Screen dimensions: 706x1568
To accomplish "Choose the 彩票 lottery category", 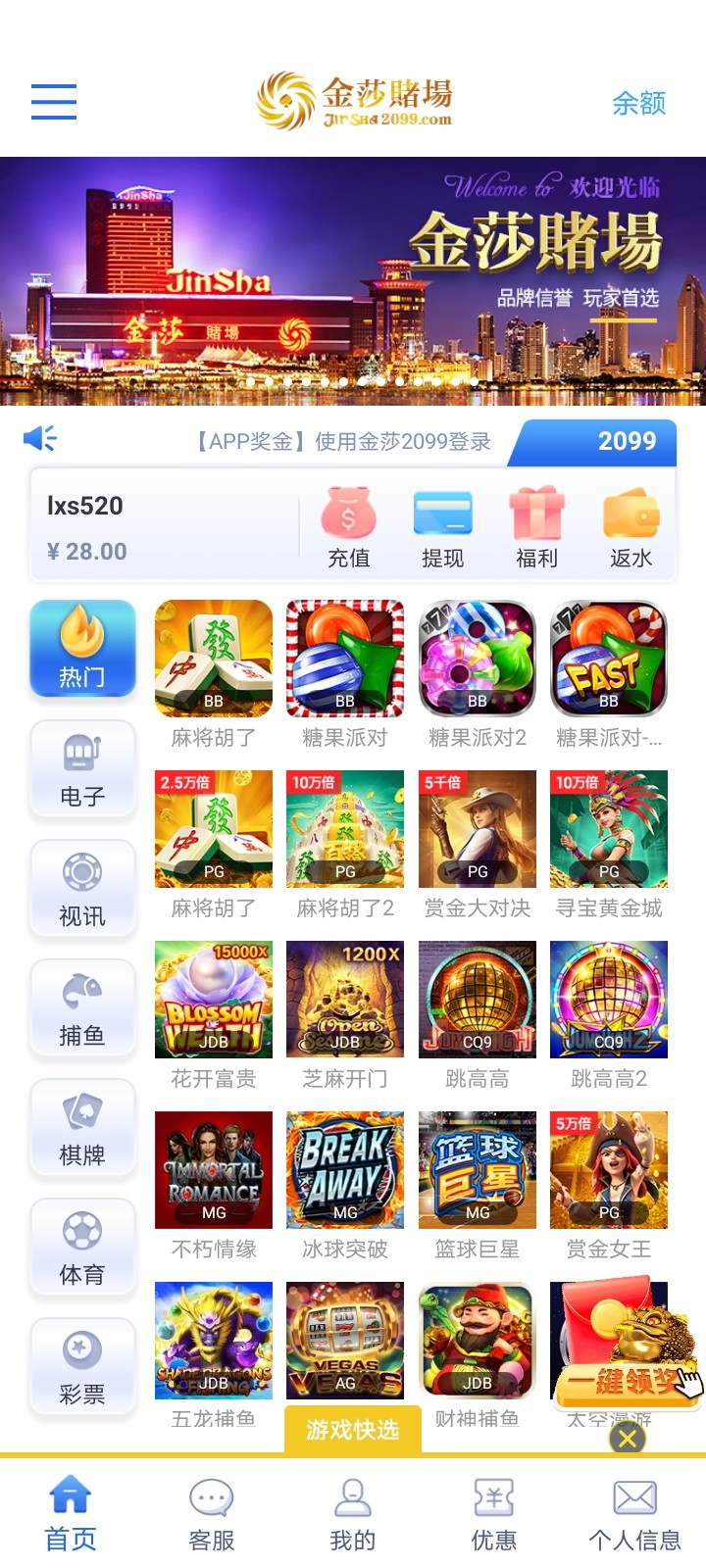I will tap(82, 1367).
